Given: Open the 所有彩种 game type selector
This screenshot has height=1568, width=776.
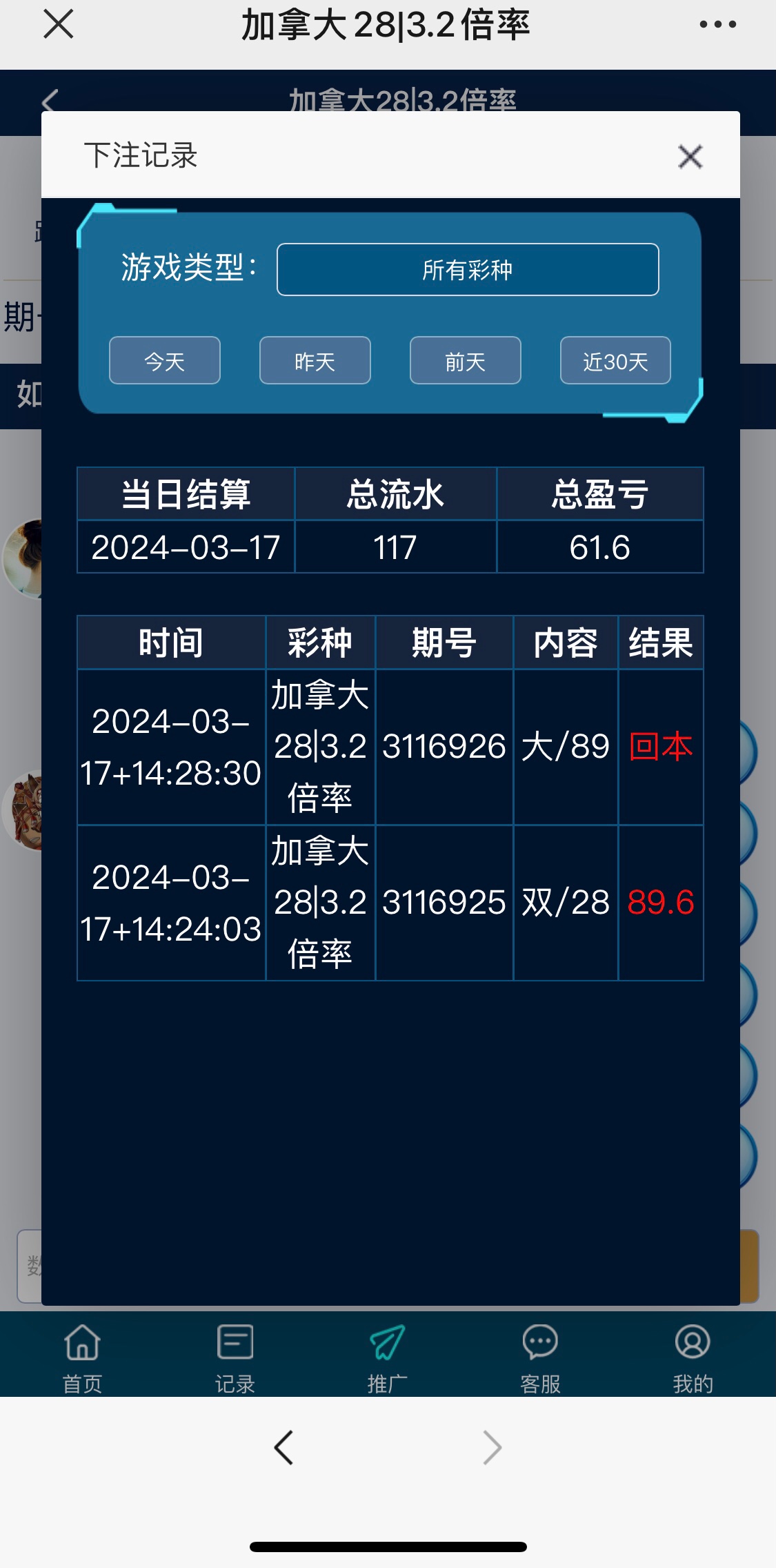Looking at the screenshot, I should (x=468, y=270).
